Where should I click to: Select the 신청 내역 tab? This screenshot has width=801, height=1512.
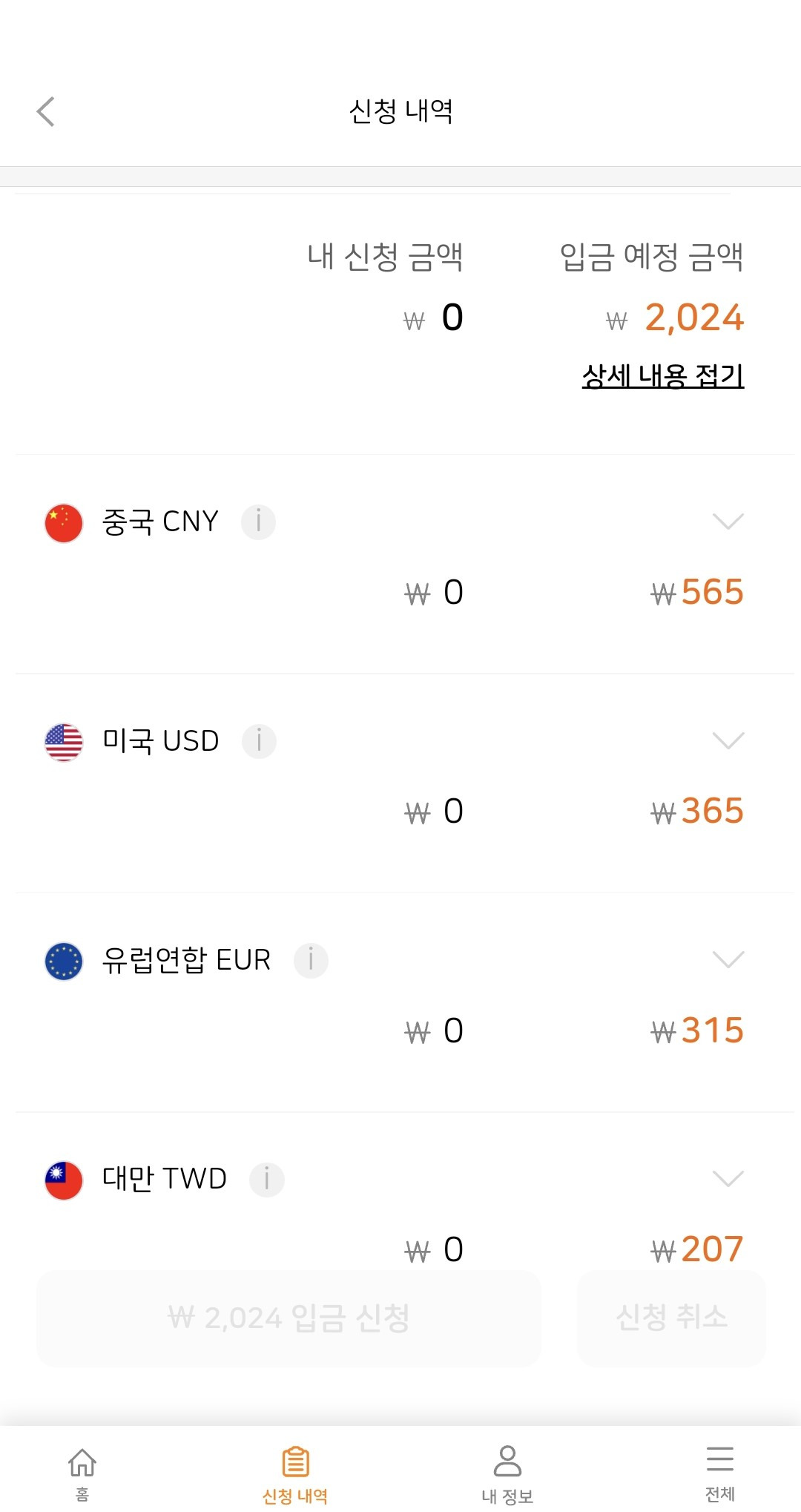(x=295, y=1474)
